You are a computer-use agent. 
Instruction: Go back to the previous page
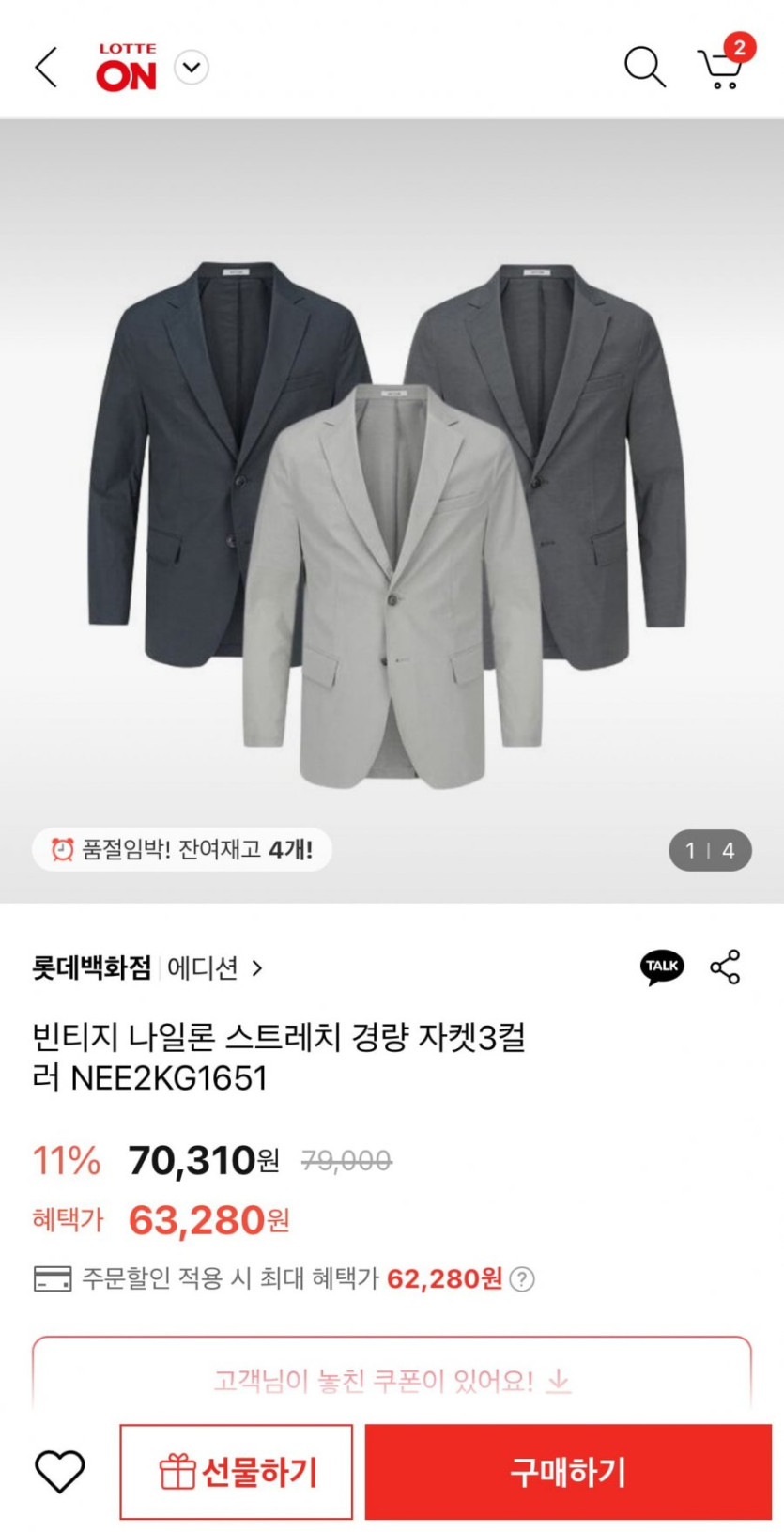46,68
